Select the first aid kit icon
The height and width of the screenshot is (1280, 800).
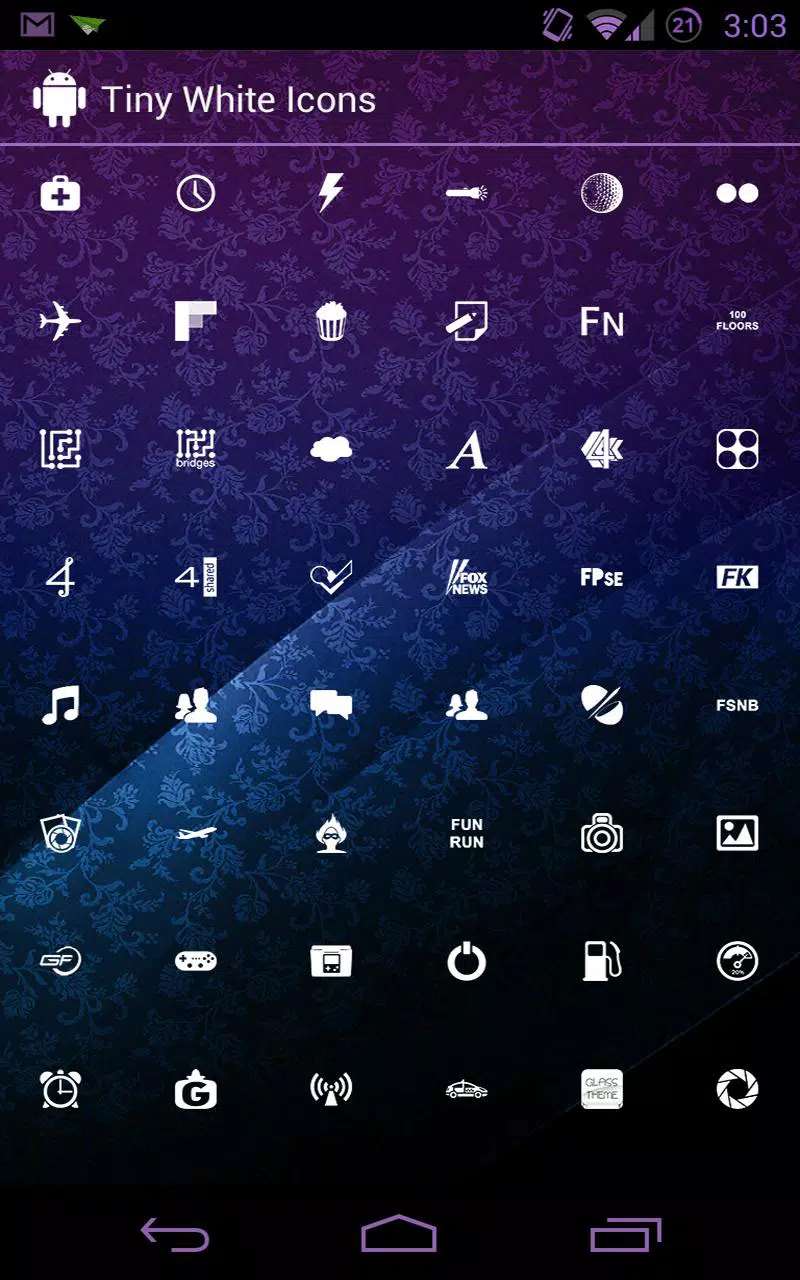(61, 194)
